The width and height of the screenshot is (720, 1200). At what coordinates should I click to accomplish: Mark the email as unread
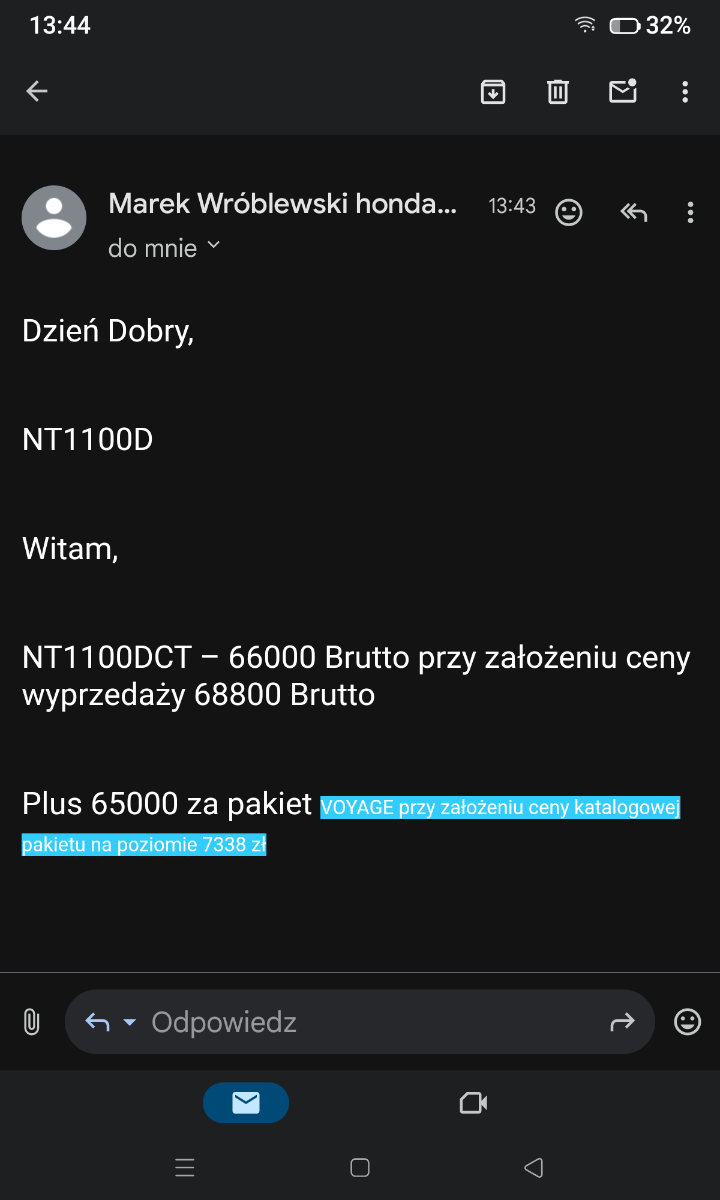pos(623,91)
